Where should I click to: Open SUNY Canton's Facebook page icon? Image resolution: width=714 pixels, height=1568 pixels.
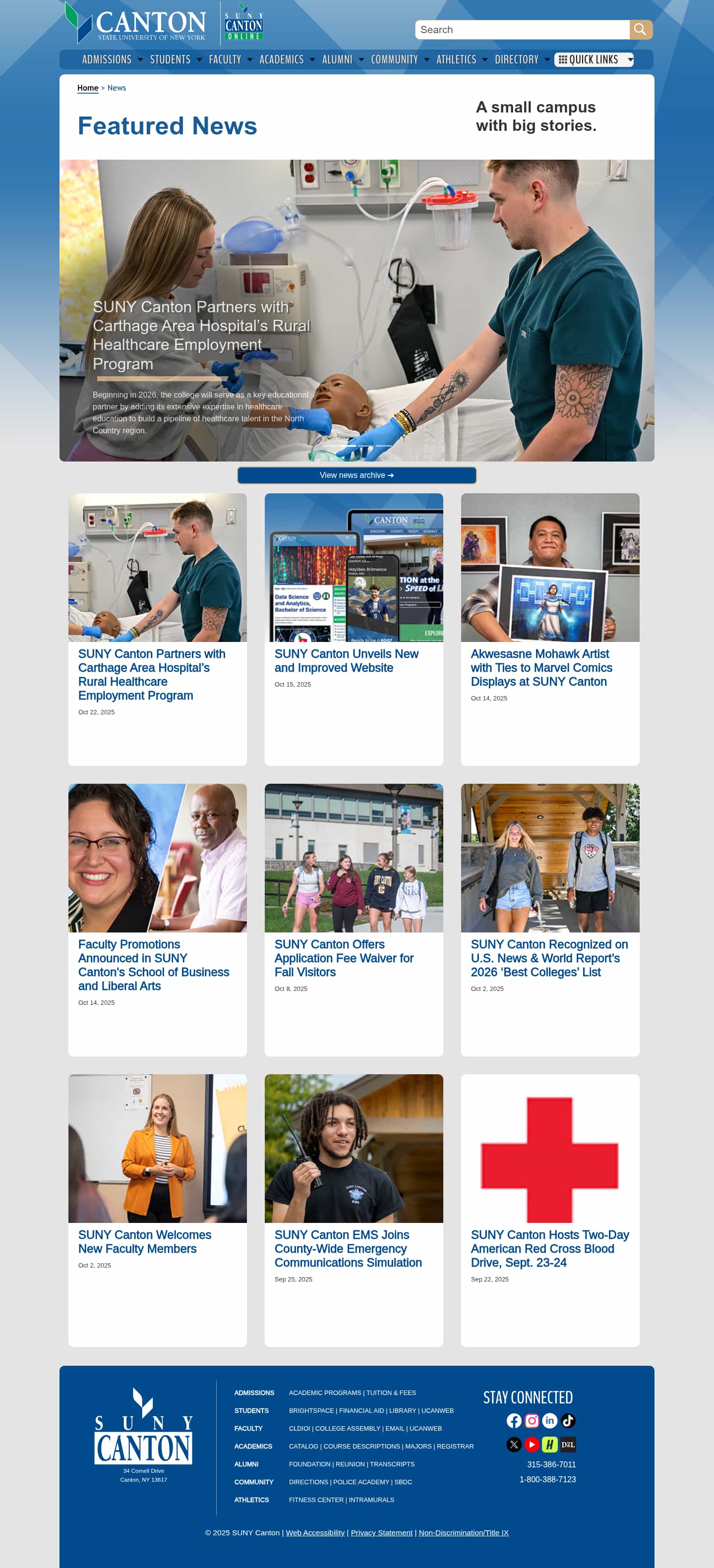pyautogui.click(x=514, y=1421)
